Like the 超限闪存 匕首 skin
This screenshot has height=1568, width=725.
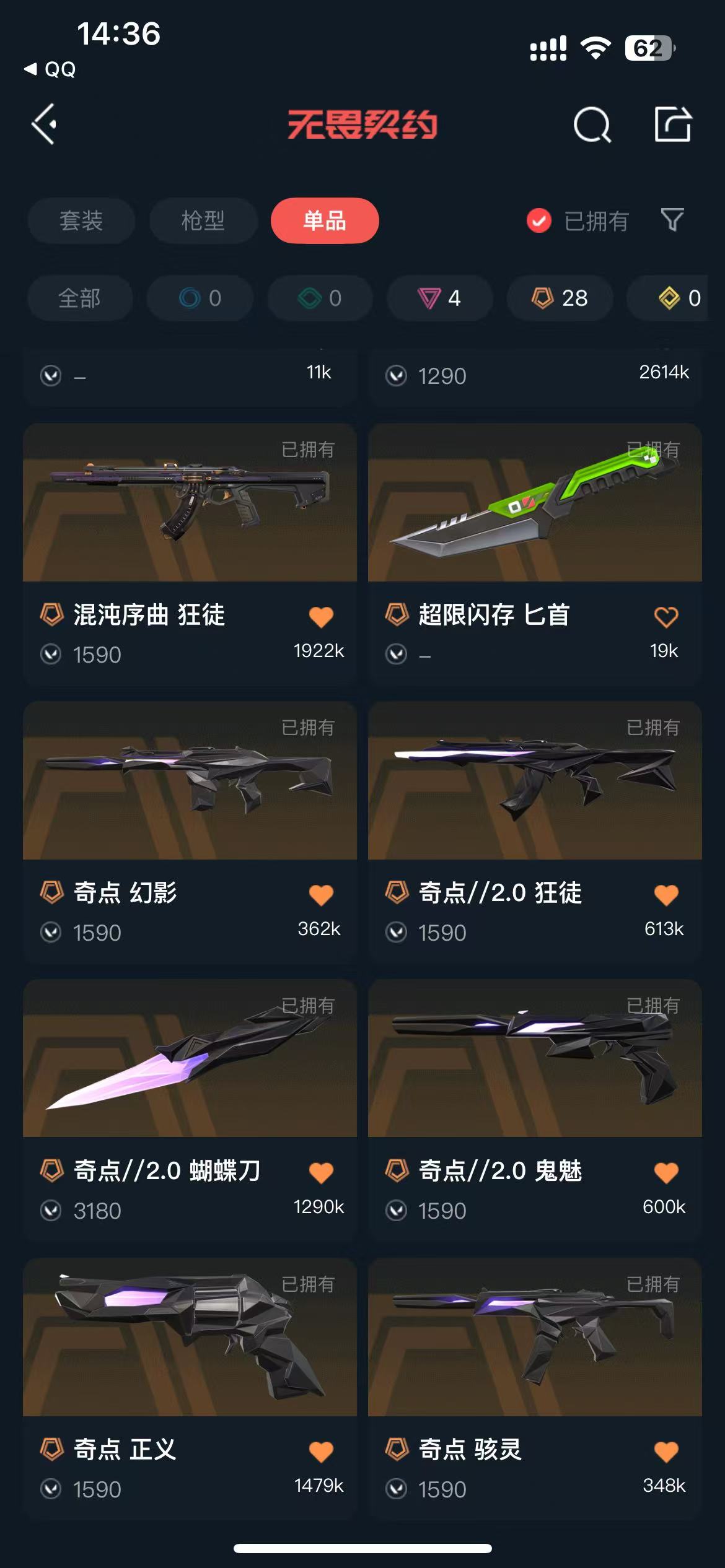click(x=666, y=616)
